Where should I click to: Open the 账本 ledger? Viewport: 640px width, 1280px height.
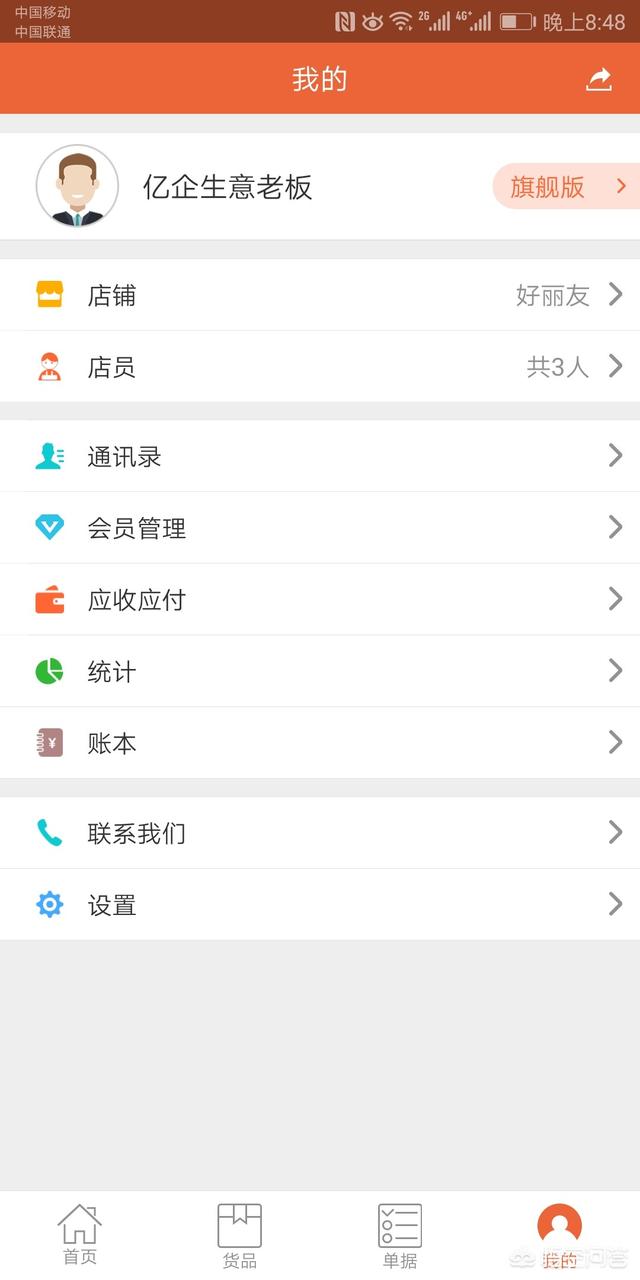320,743
